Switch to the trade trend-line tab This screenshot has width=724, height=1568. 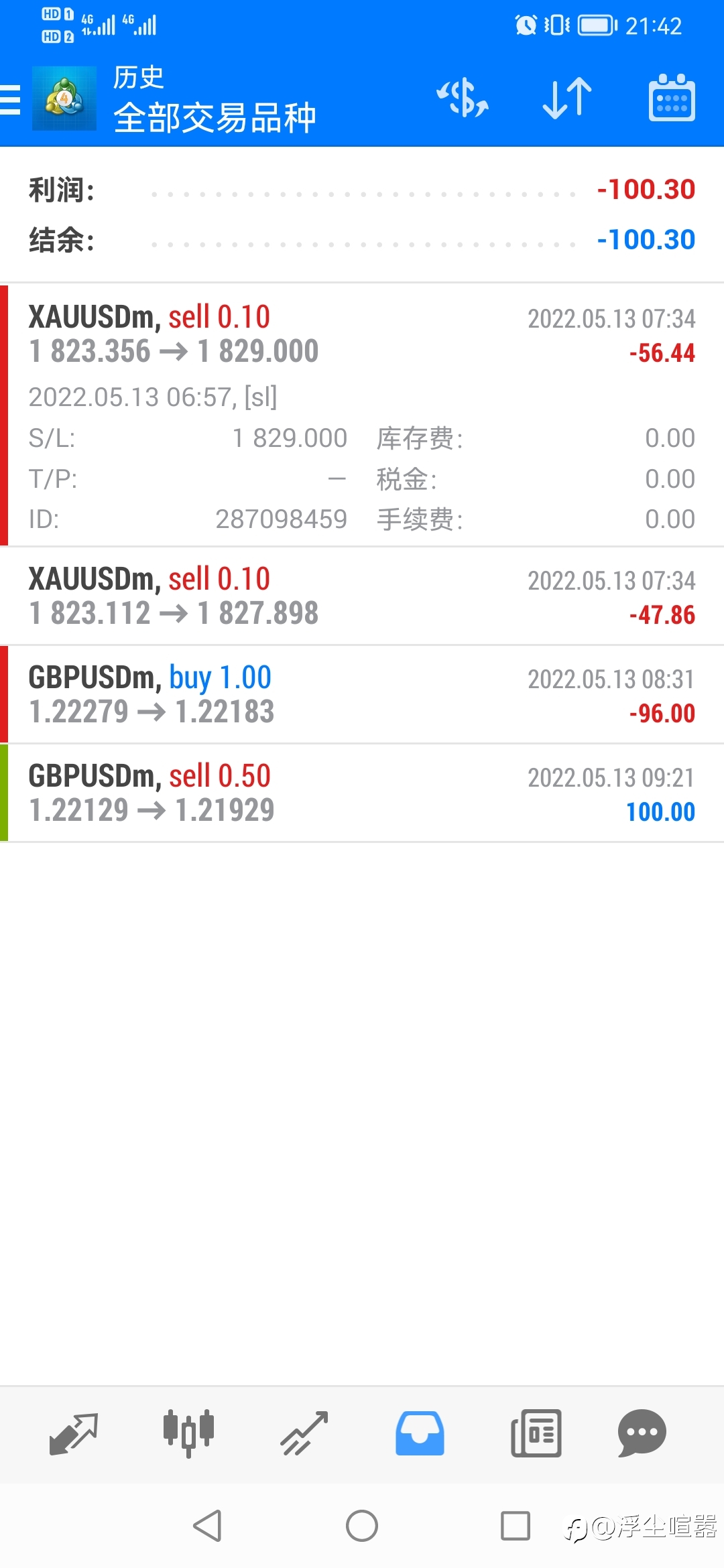point(304,1434)
